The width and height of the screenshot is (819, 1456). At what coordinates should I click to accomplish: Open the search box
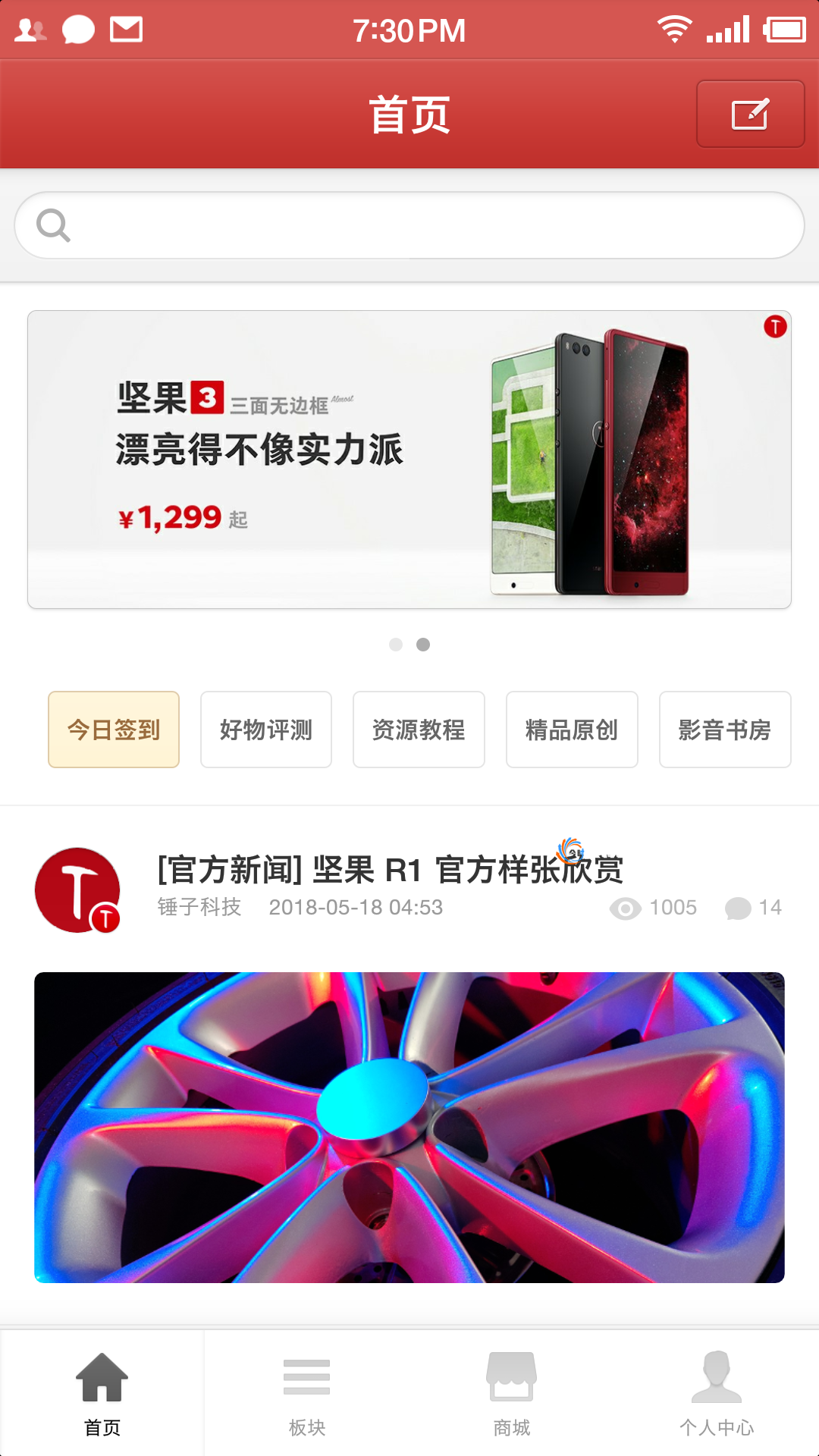(409, 225)
